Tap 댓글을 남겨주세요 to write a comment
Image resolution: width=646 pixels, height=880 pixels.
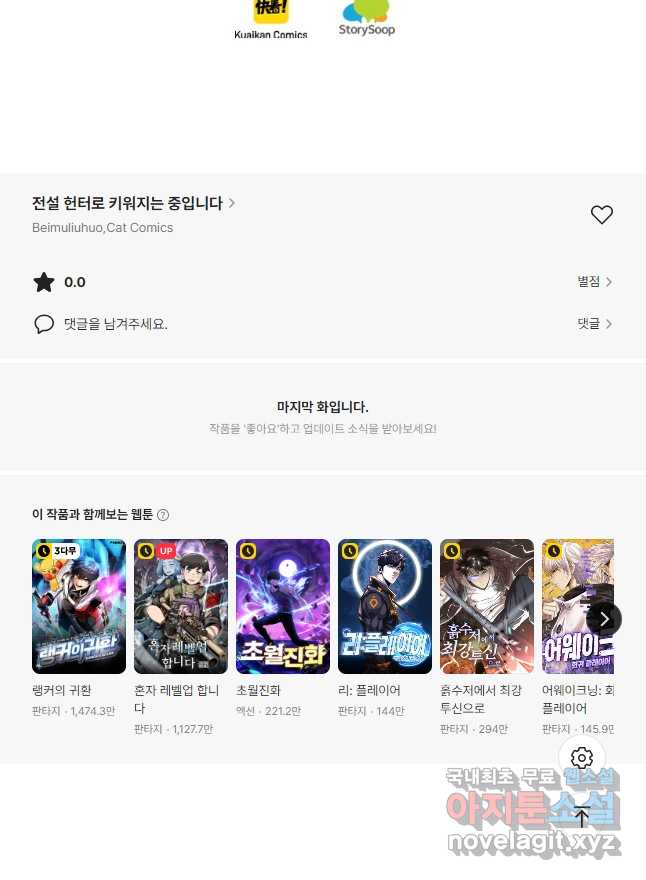tap(115, 324)
